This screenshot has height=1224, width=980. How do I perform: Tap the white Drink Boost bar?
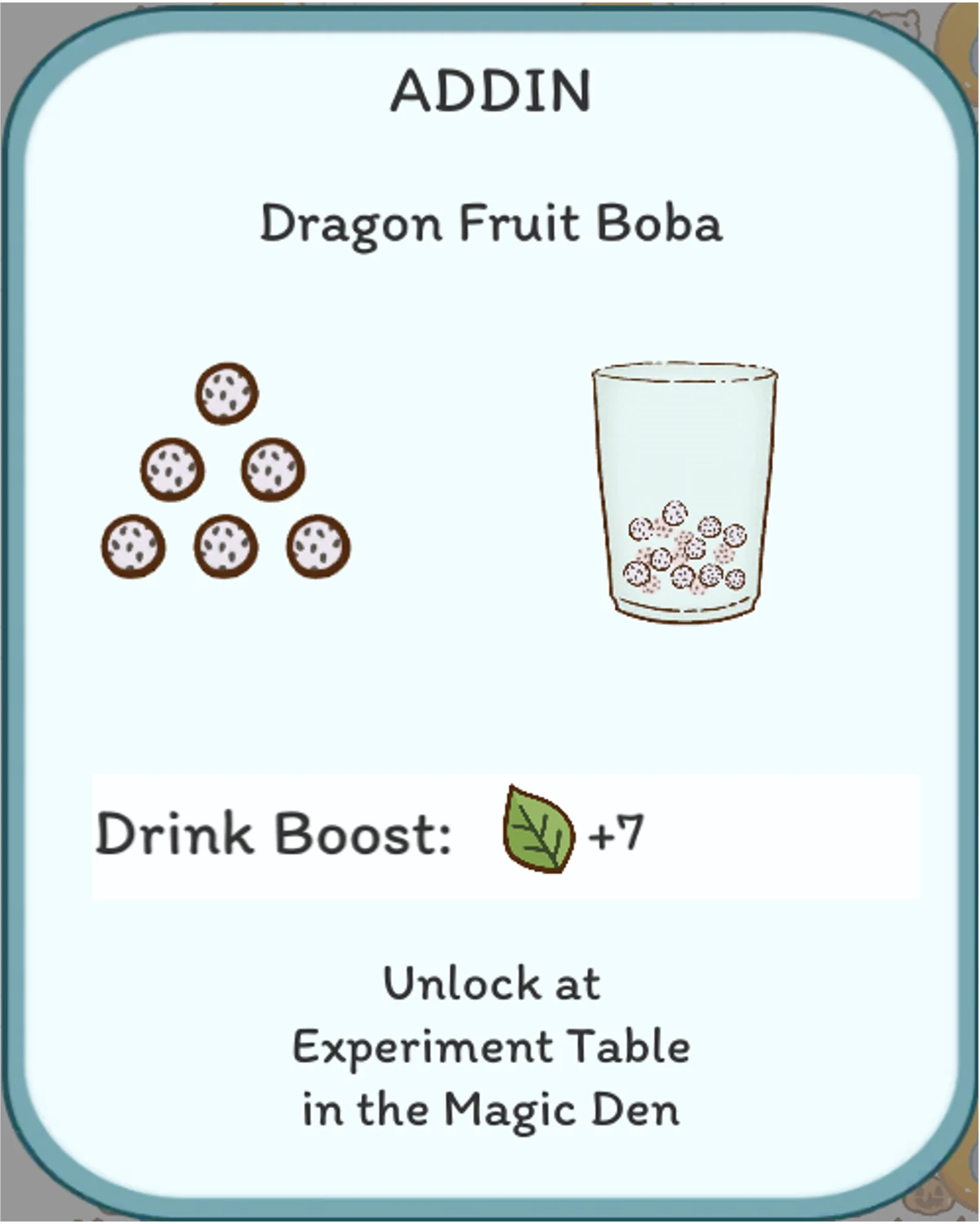click(x=776, y=833)
